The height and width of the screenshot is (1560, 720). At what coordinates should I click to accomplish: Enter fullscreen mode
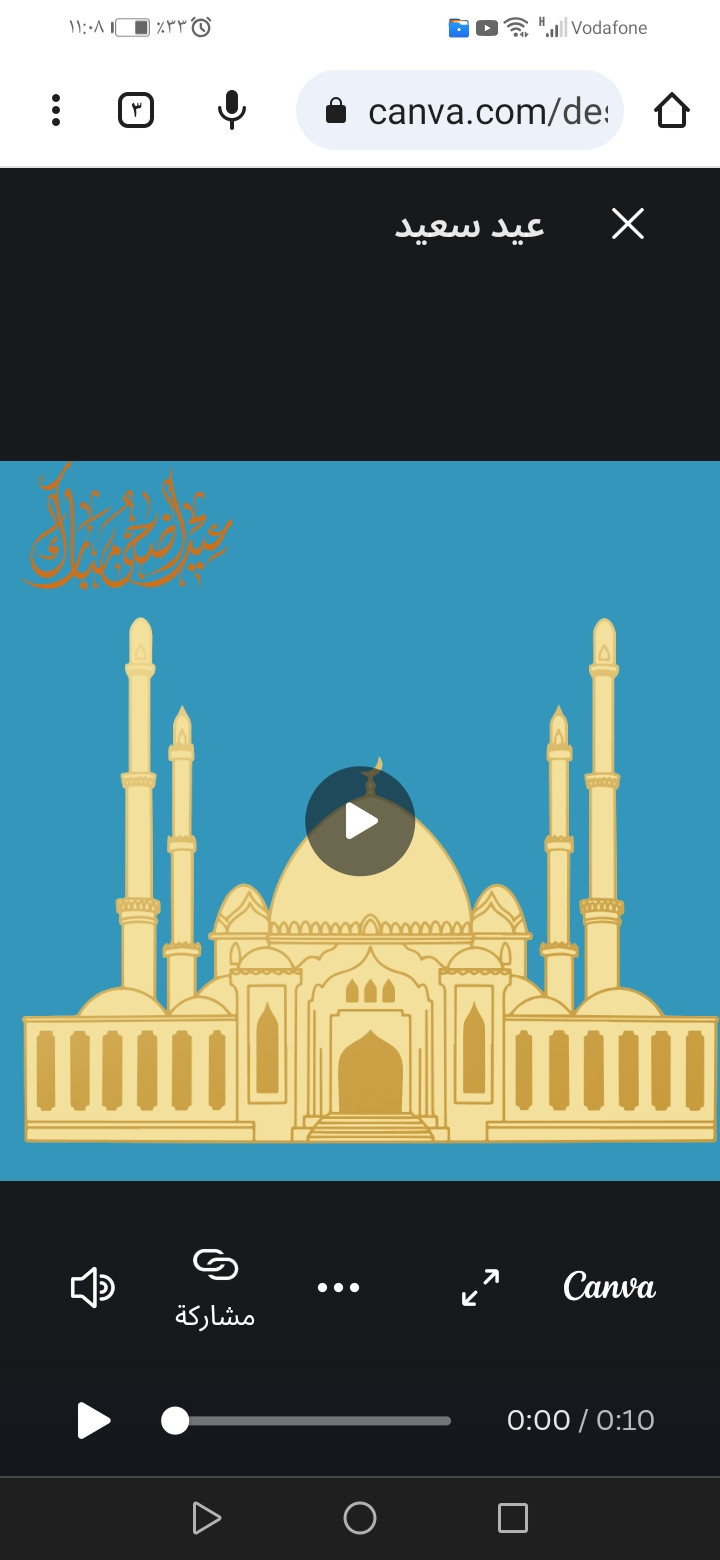(x=480, y=1287)
